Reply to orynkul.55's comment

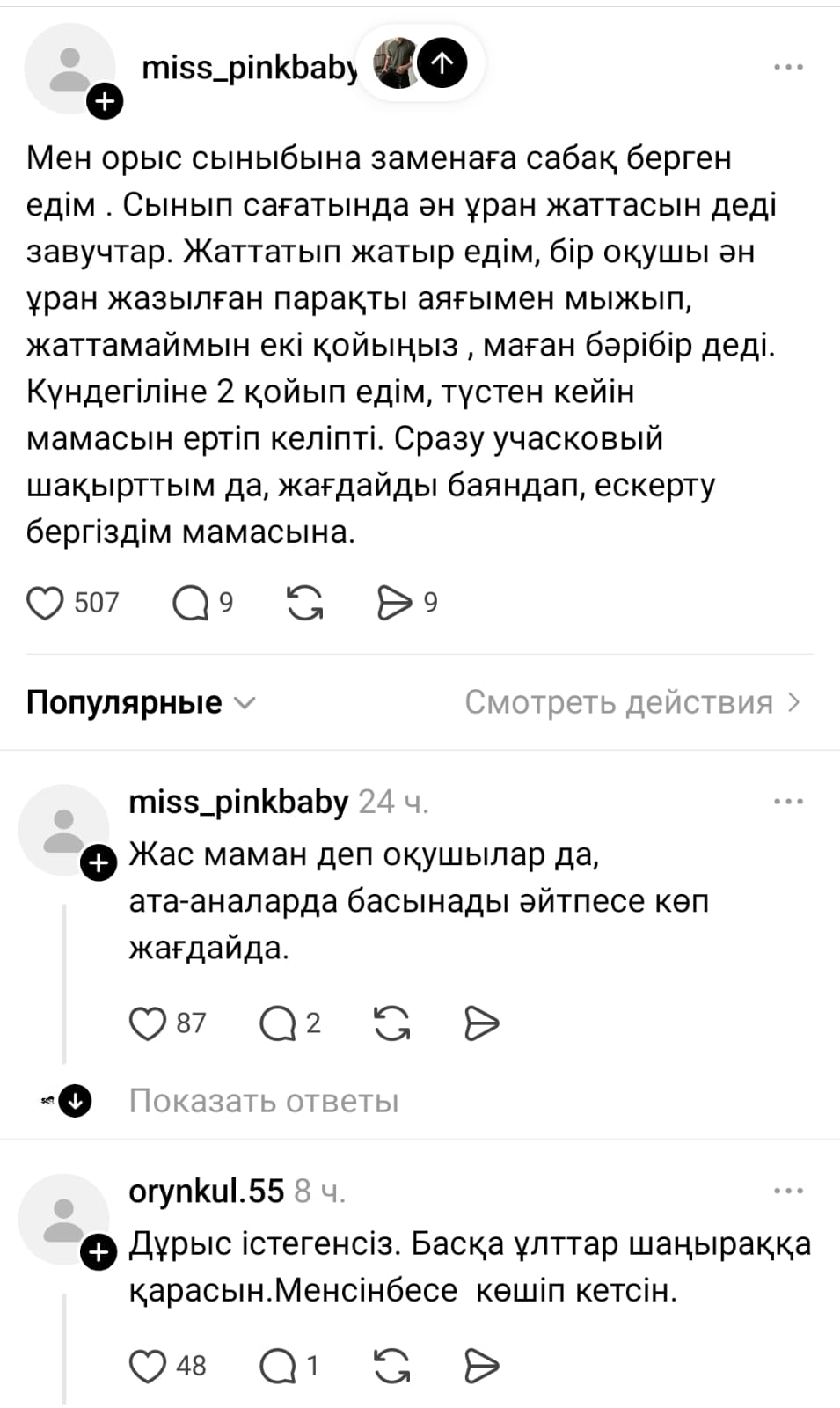pyautogui.click(x=277, y=1366)
